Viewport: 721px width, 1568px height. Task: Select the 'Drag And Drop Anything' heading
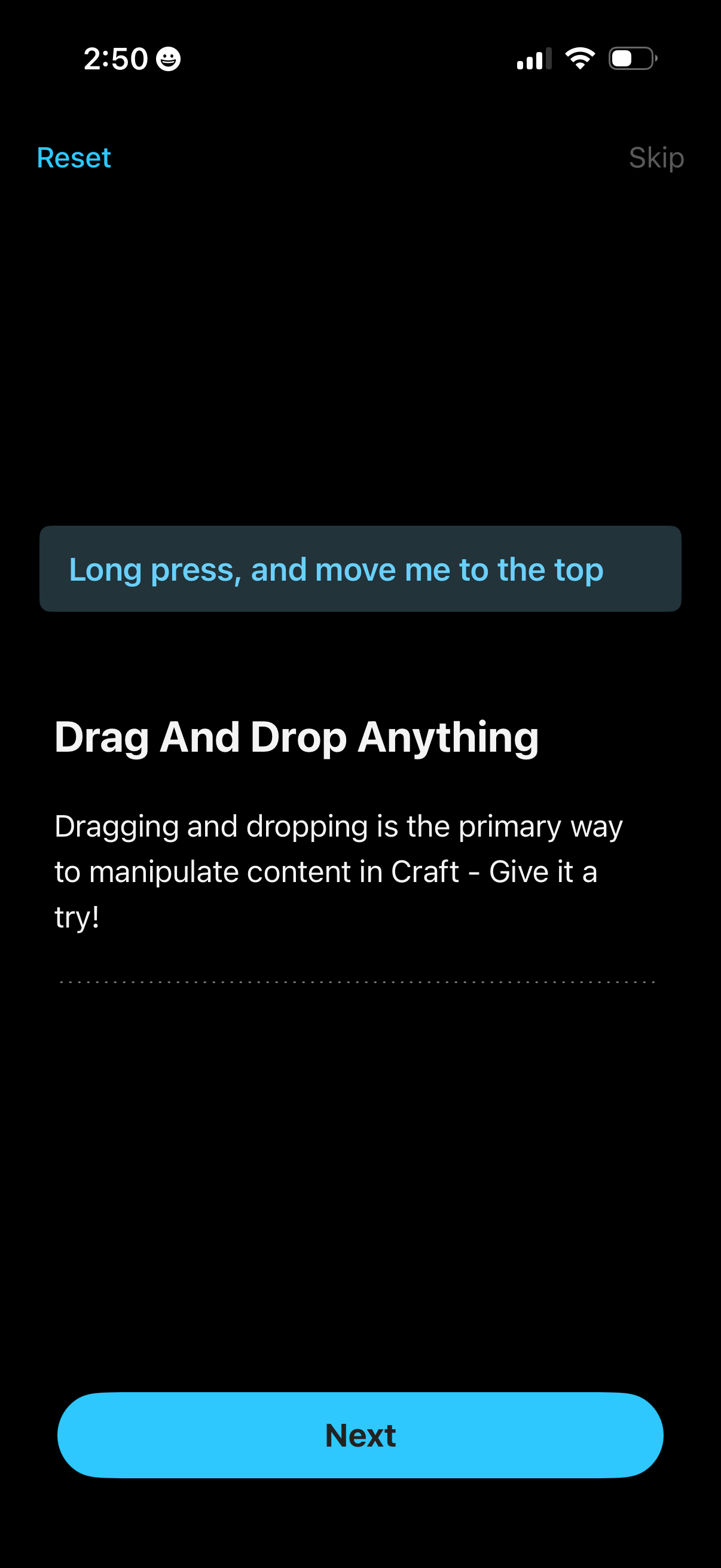pyautogui.click(x=297, y=737)
